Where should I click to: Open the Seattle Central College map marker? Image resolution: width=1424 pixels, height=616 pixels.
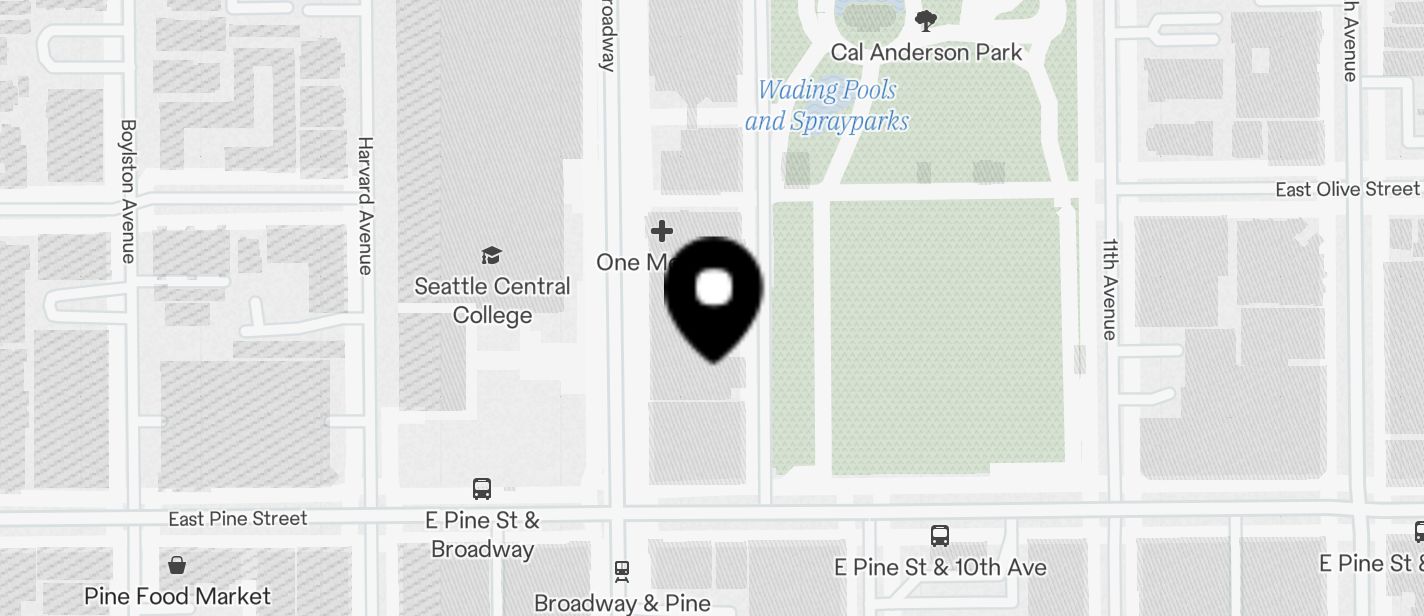[x=491, y=255]
